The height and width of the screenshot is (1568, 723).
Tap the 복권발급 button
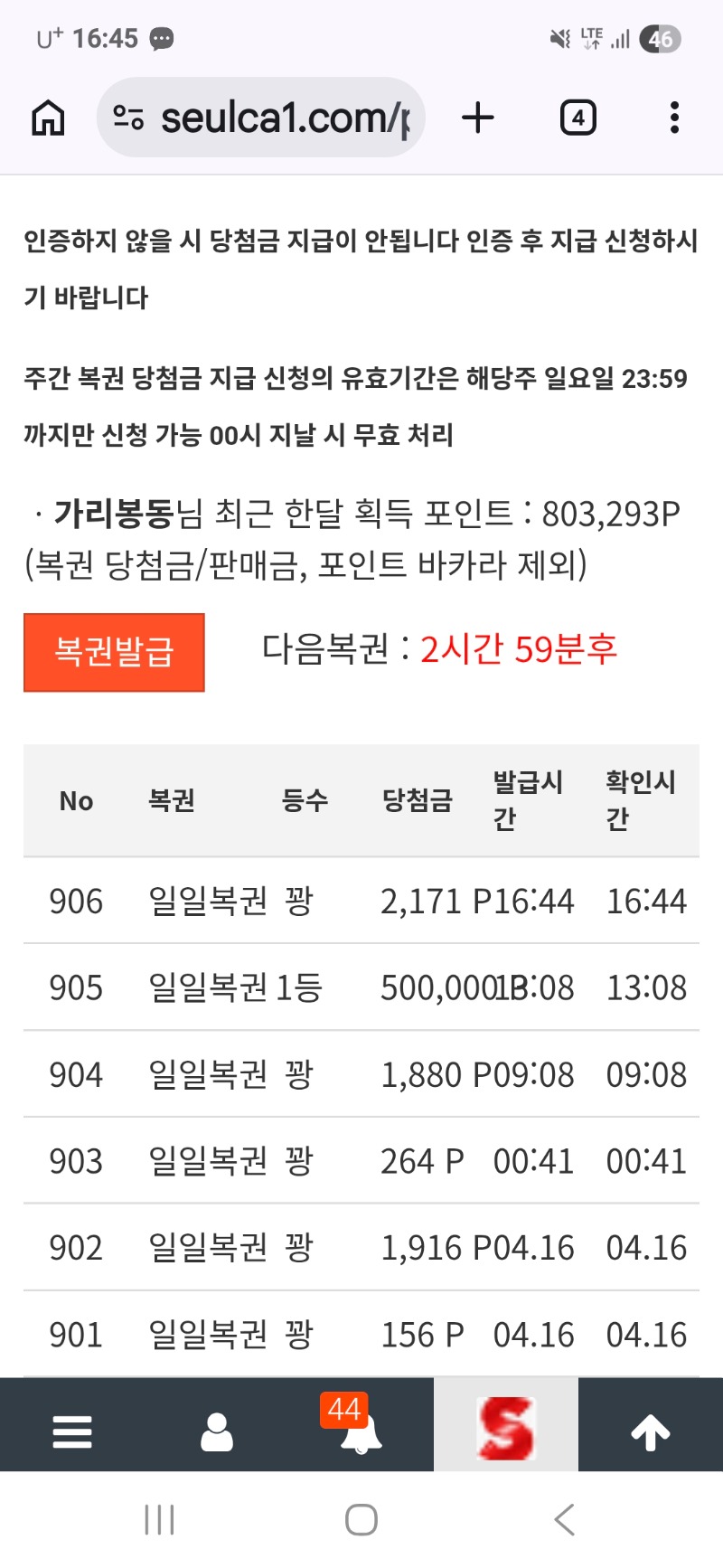click(114, 652)
